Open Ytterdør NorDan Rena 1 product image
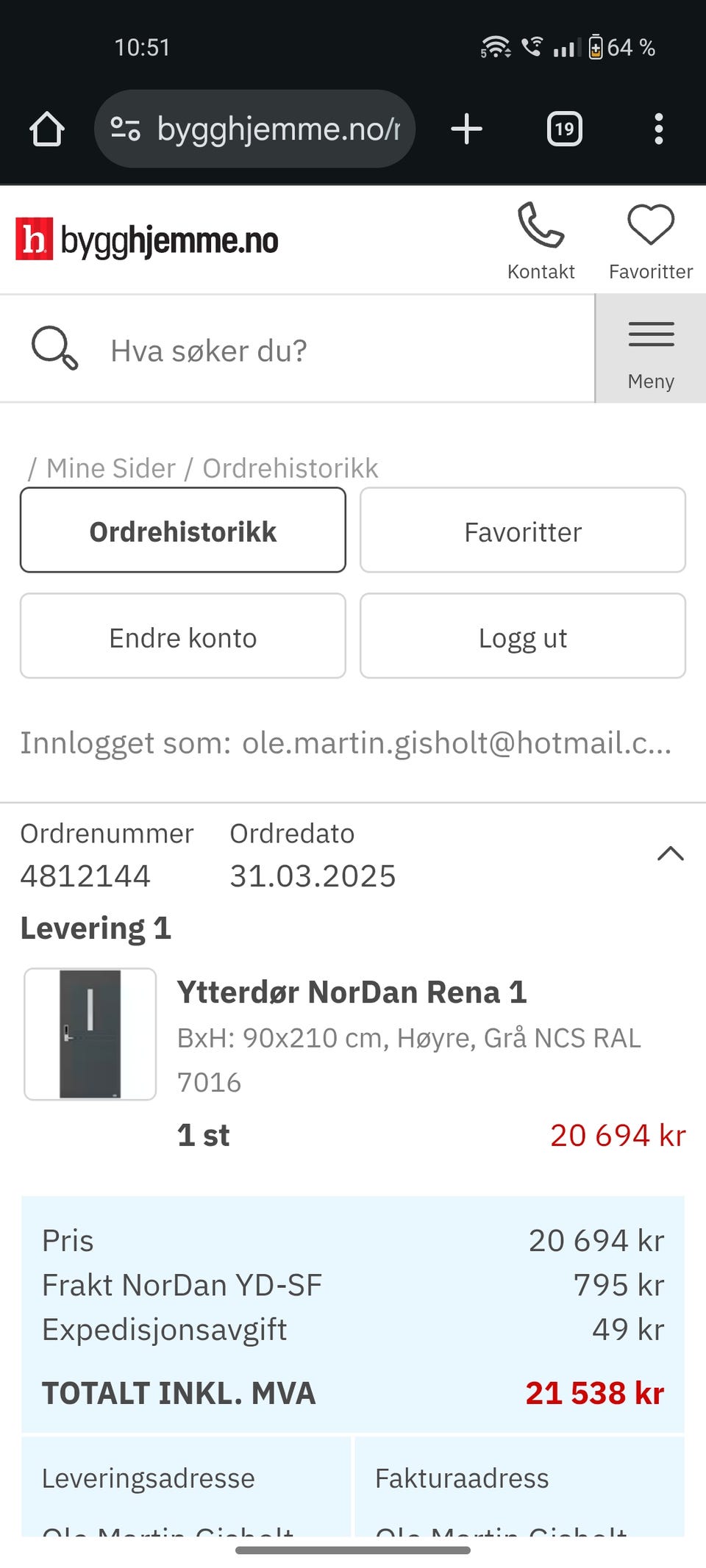This screenshot has height=1568, width=706. (x=90, y=1034)
